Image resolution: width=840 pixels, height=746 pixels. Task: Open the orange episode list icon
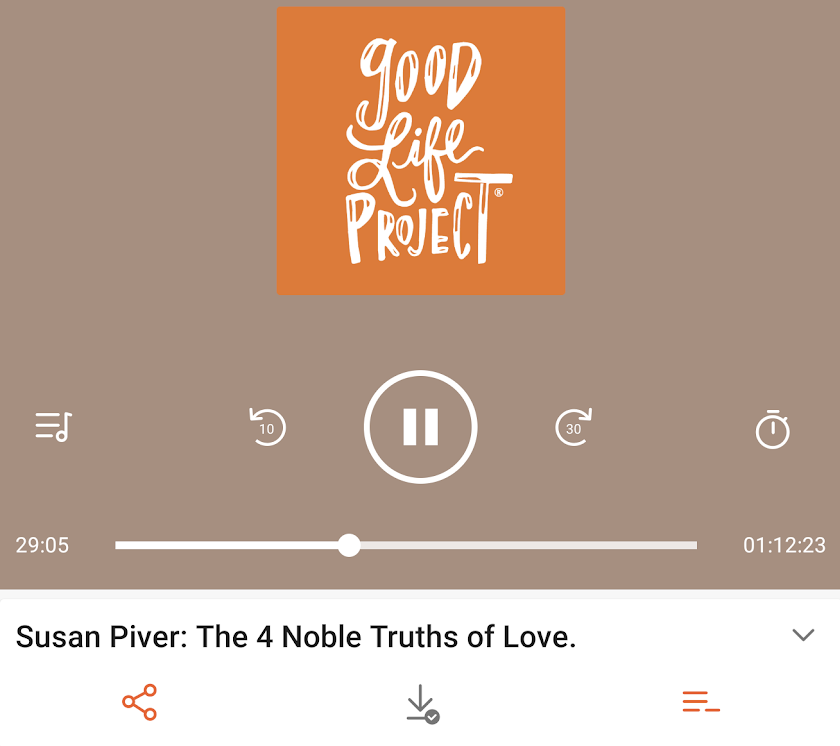(700, 702)
